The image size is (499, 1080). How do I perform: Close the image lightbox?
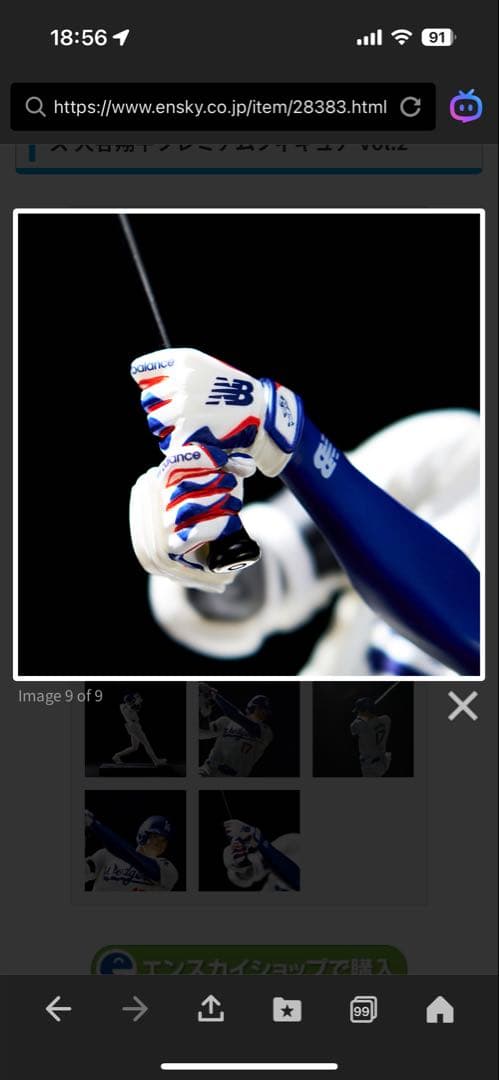(462, 706)
